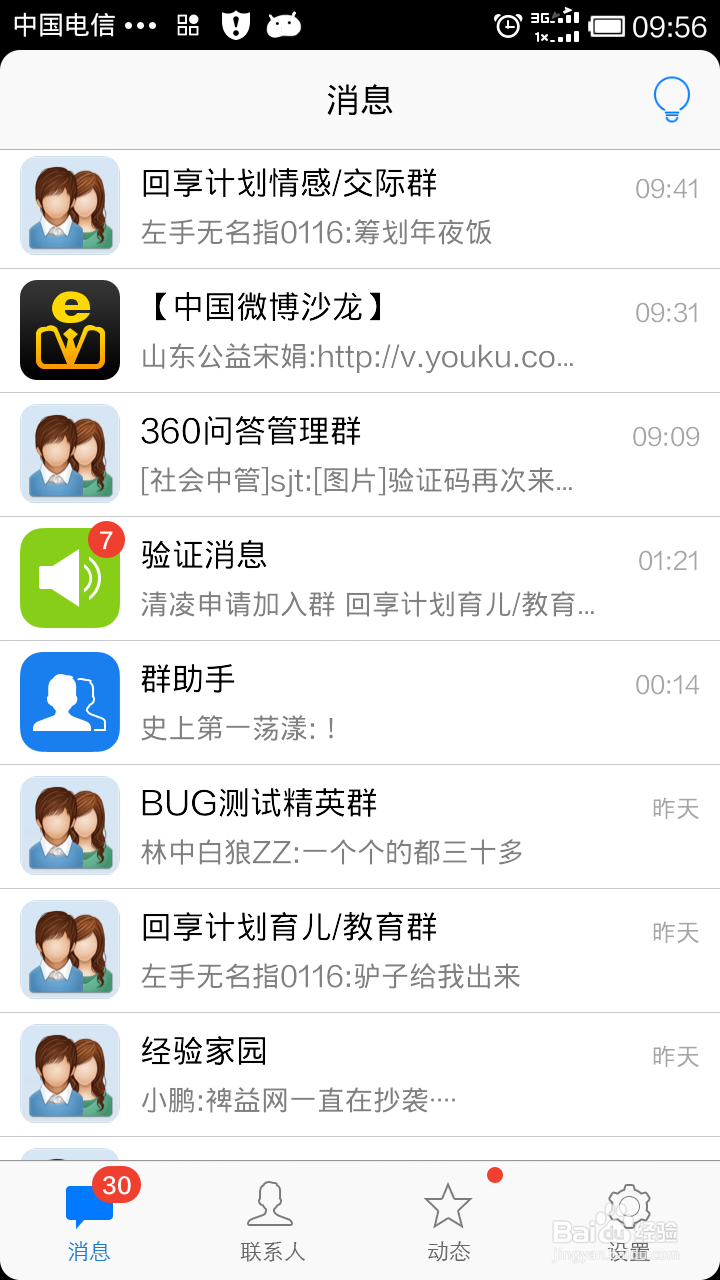This screenshot has width=720, height=1280.
Task: Select the 消息 tab with 30 badge
Action: pos(89,1220)
